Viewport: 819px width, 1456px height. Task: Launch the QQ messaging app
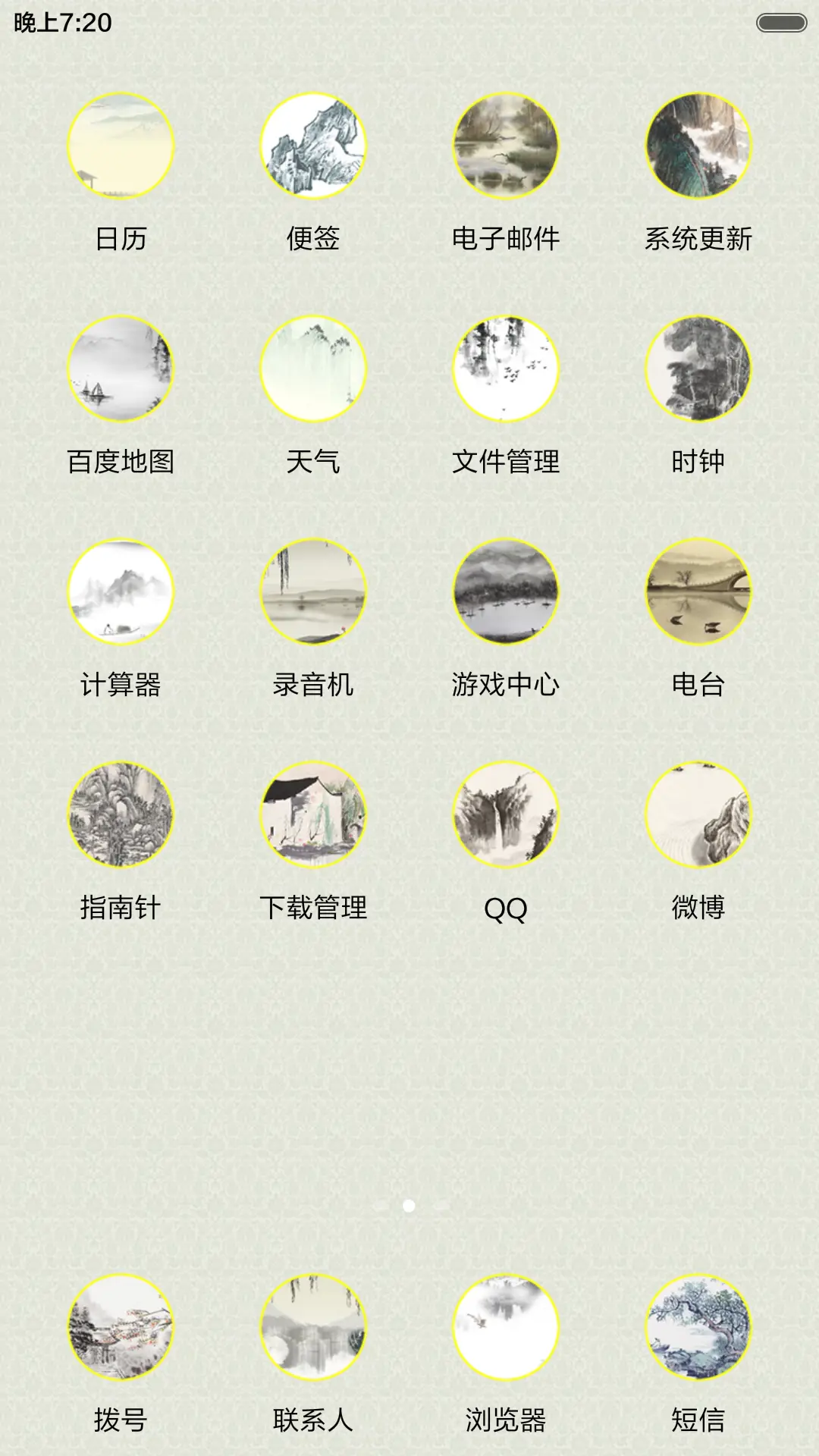[x=505, y=815]
